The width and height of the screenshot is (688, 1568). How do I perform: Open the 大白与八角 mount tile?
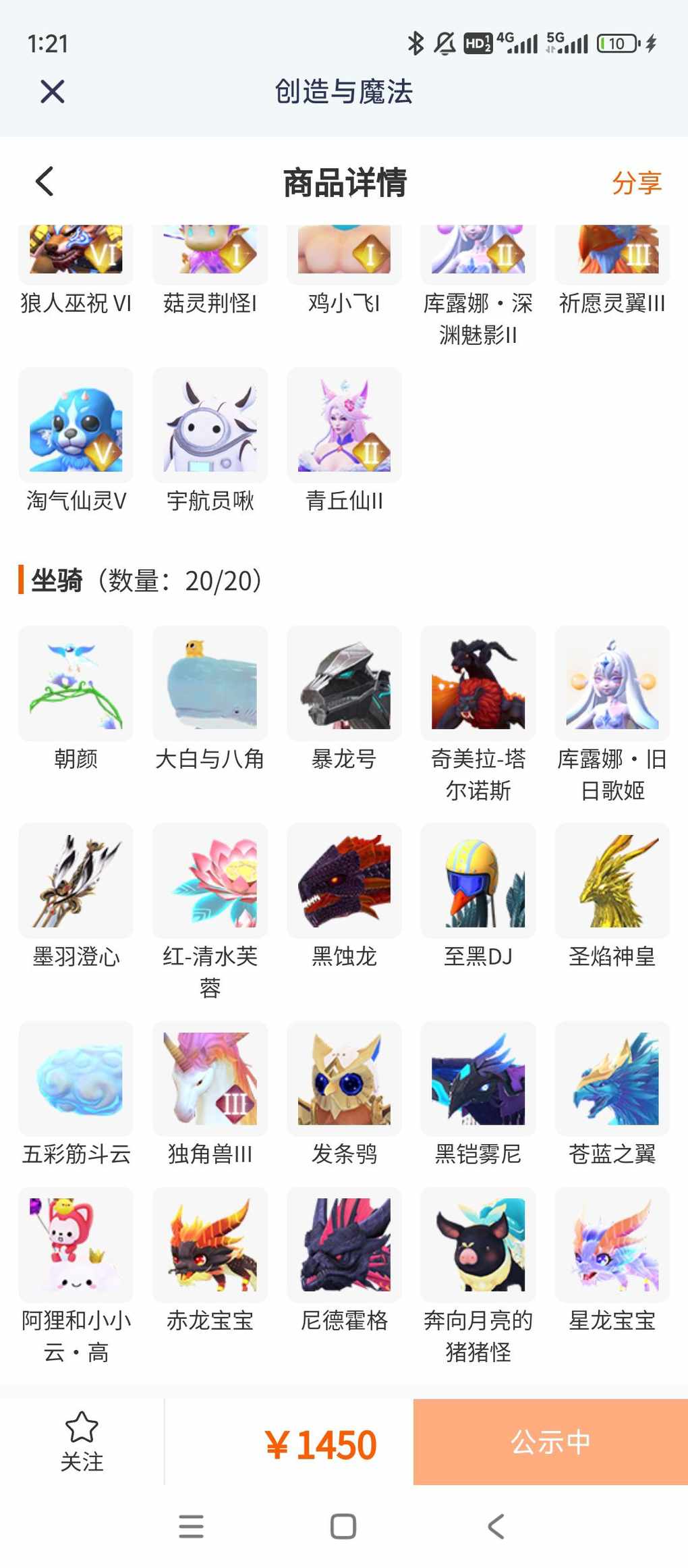[210, 699]
